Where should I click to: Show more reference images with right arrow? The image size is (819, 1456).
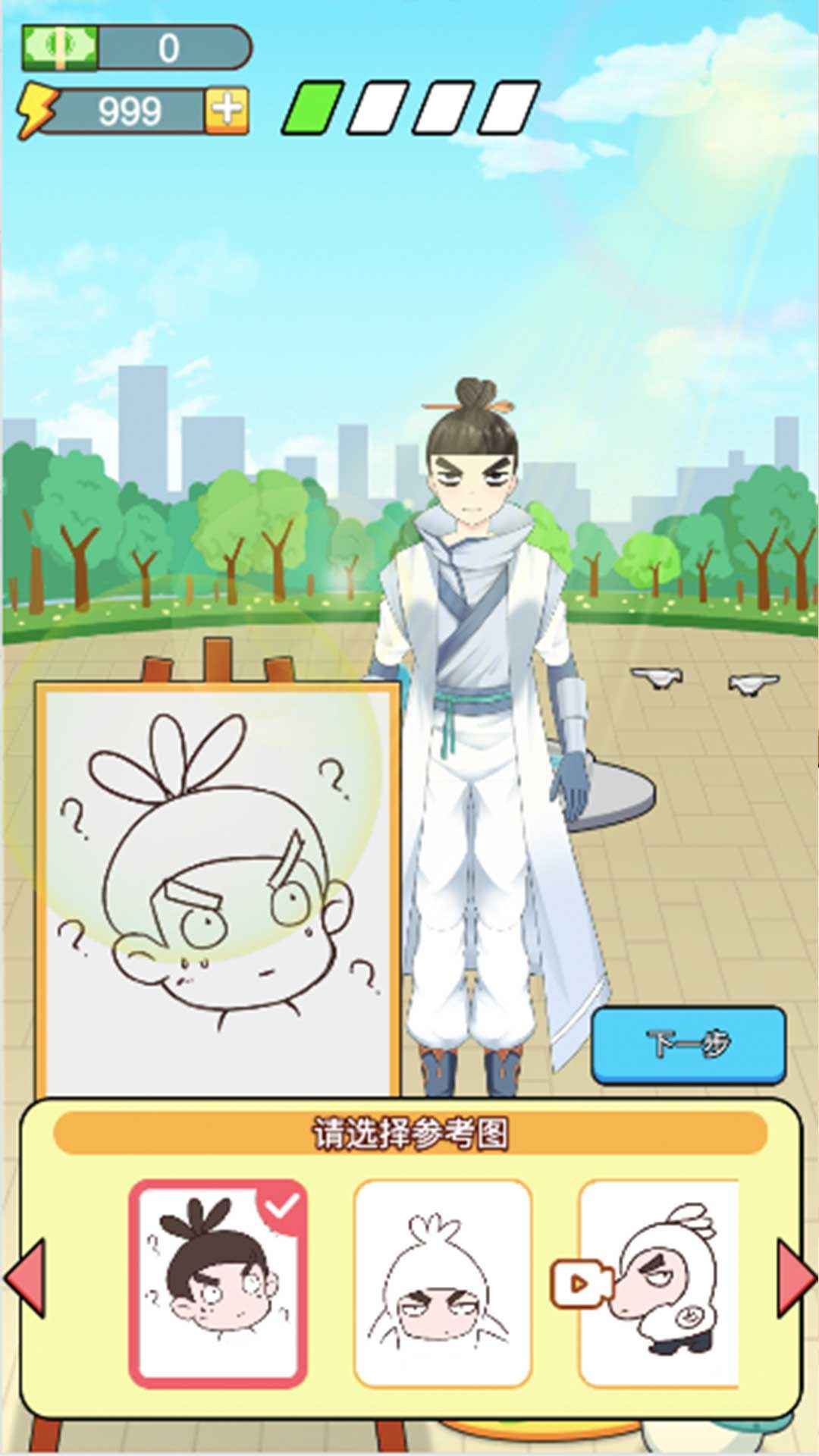click(x=795, y=1277)
